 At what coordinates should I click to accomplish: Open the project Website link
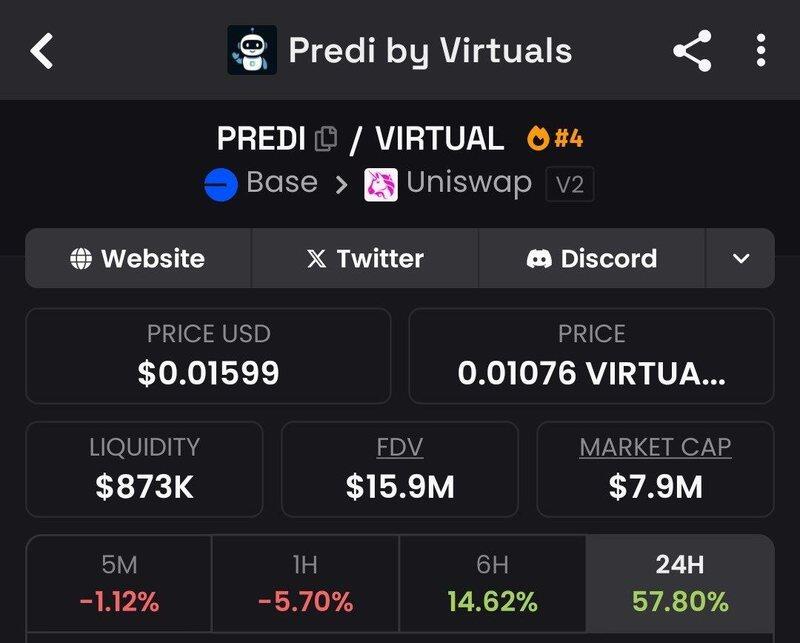coord(138,259)
